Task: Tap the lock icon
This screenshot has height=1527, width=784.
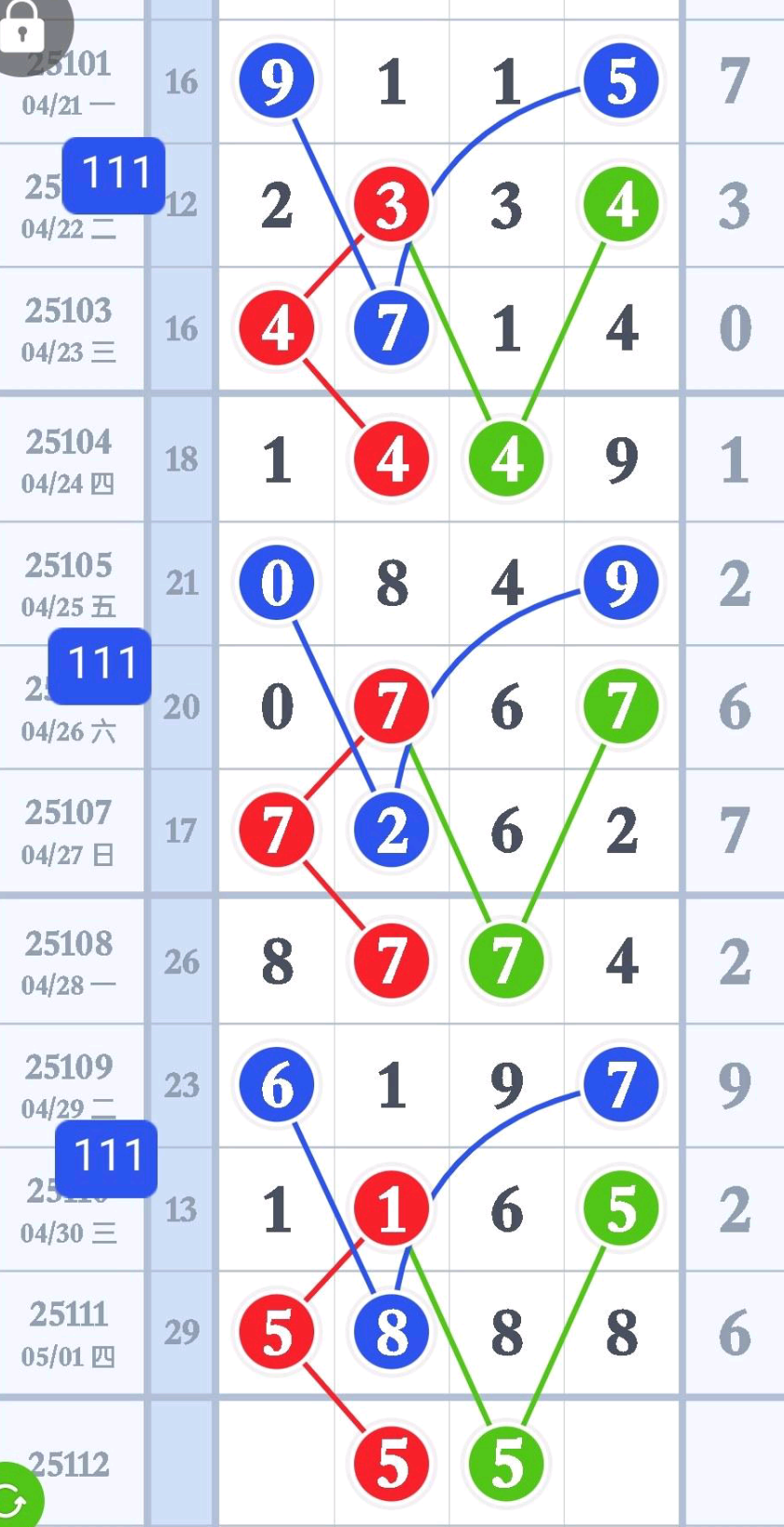Action: [x=22, y=26]
